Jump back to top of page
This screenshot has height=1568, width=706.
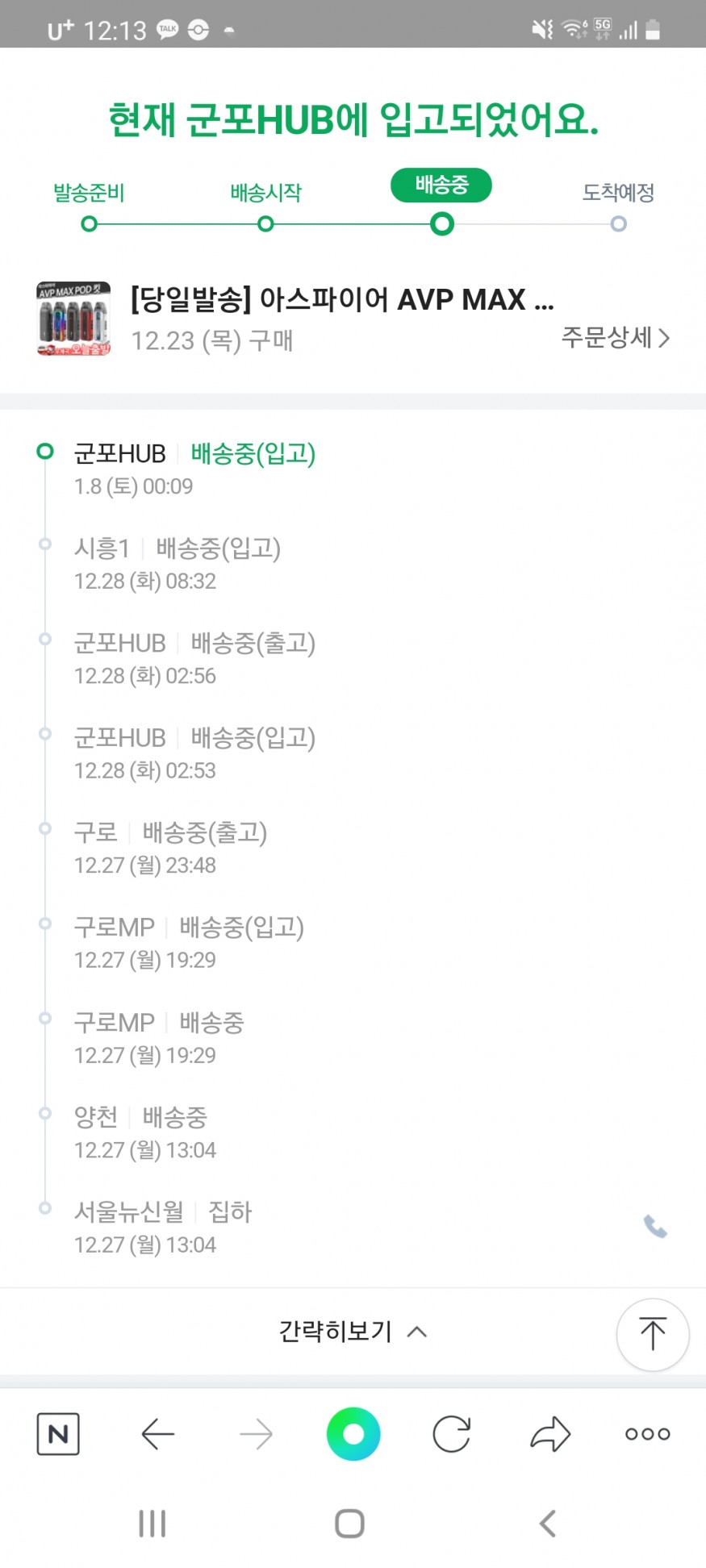point(652,1334)
